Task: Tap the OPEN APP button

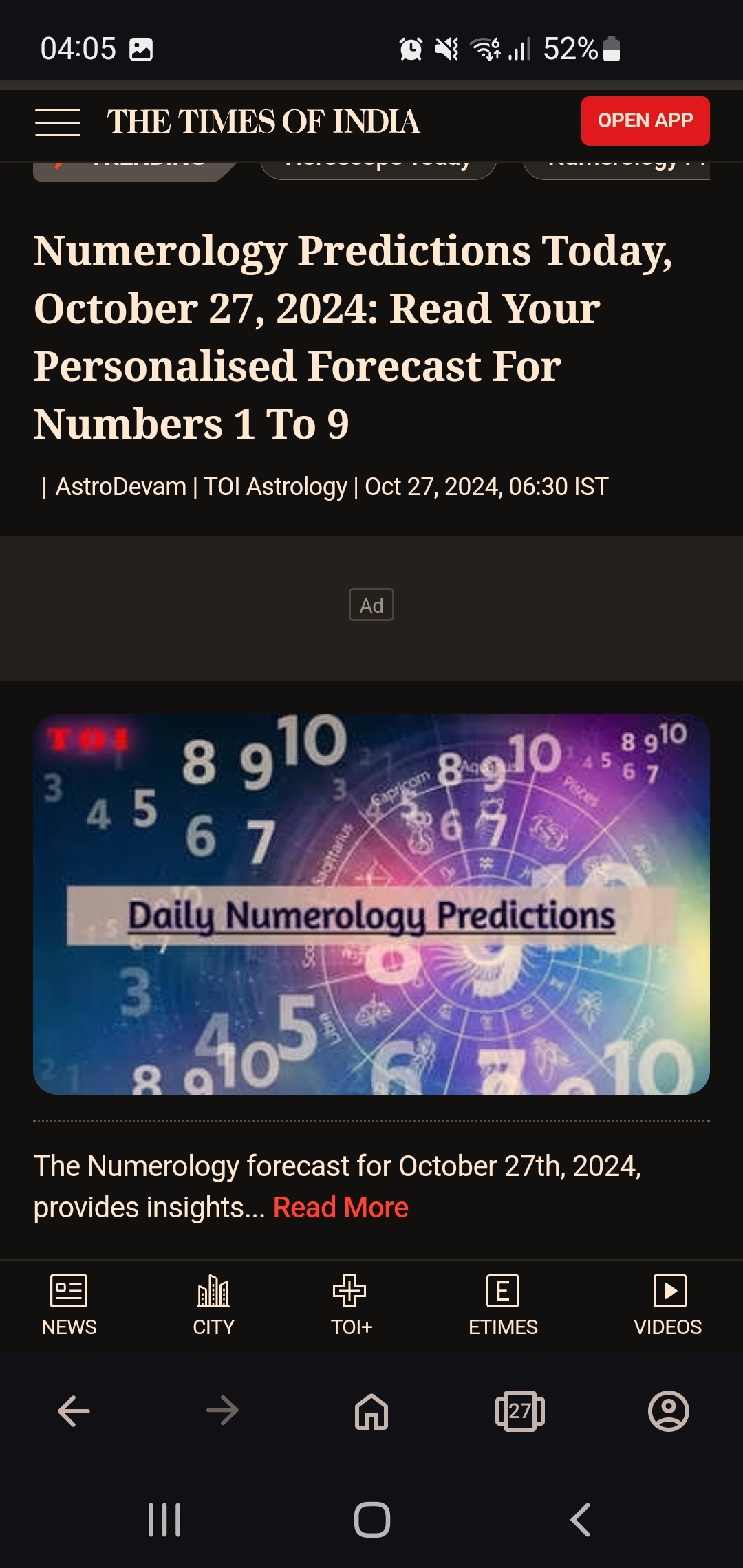Action: (645, 121)
